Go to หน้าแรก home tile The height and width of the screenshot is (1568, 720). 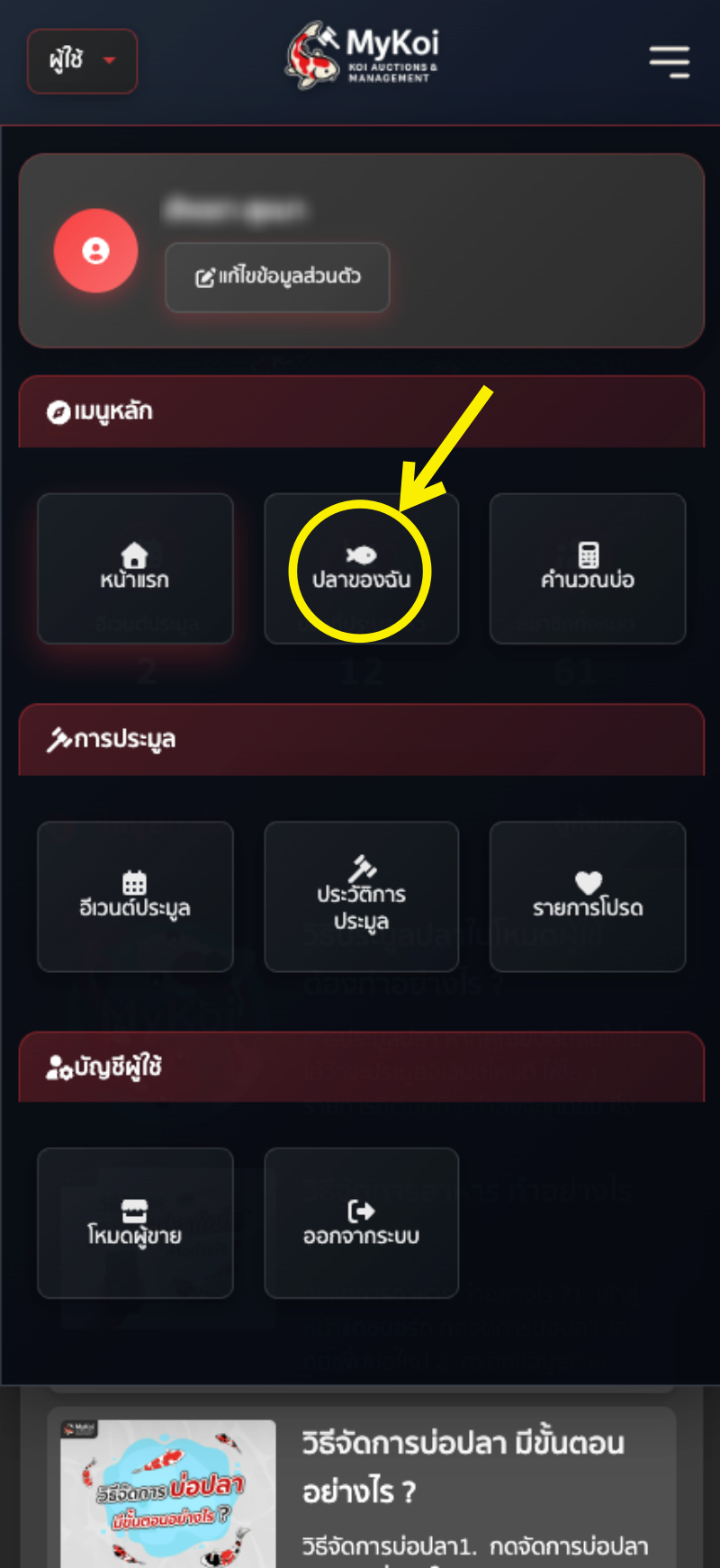(135, 568)
